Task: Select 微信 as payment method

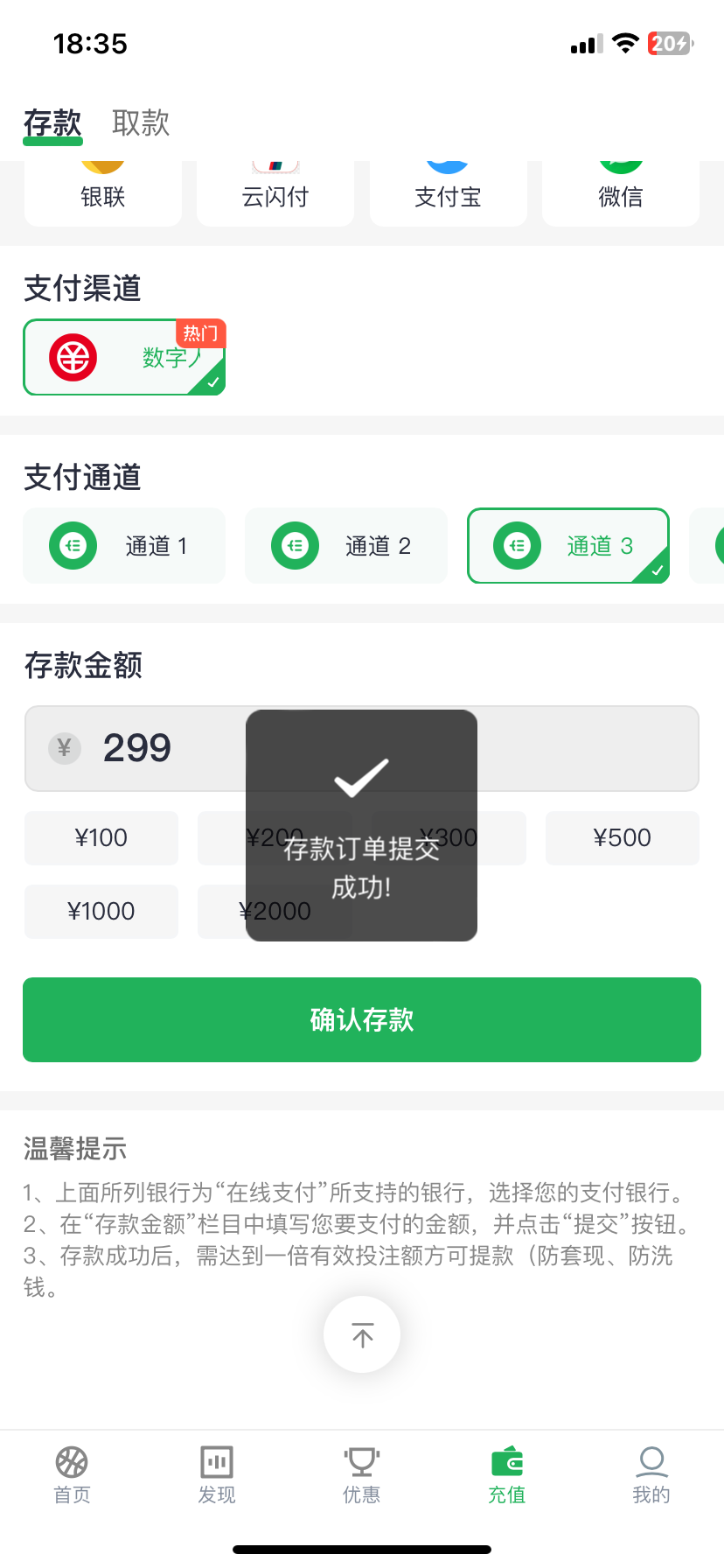Action: click(621, 193)
